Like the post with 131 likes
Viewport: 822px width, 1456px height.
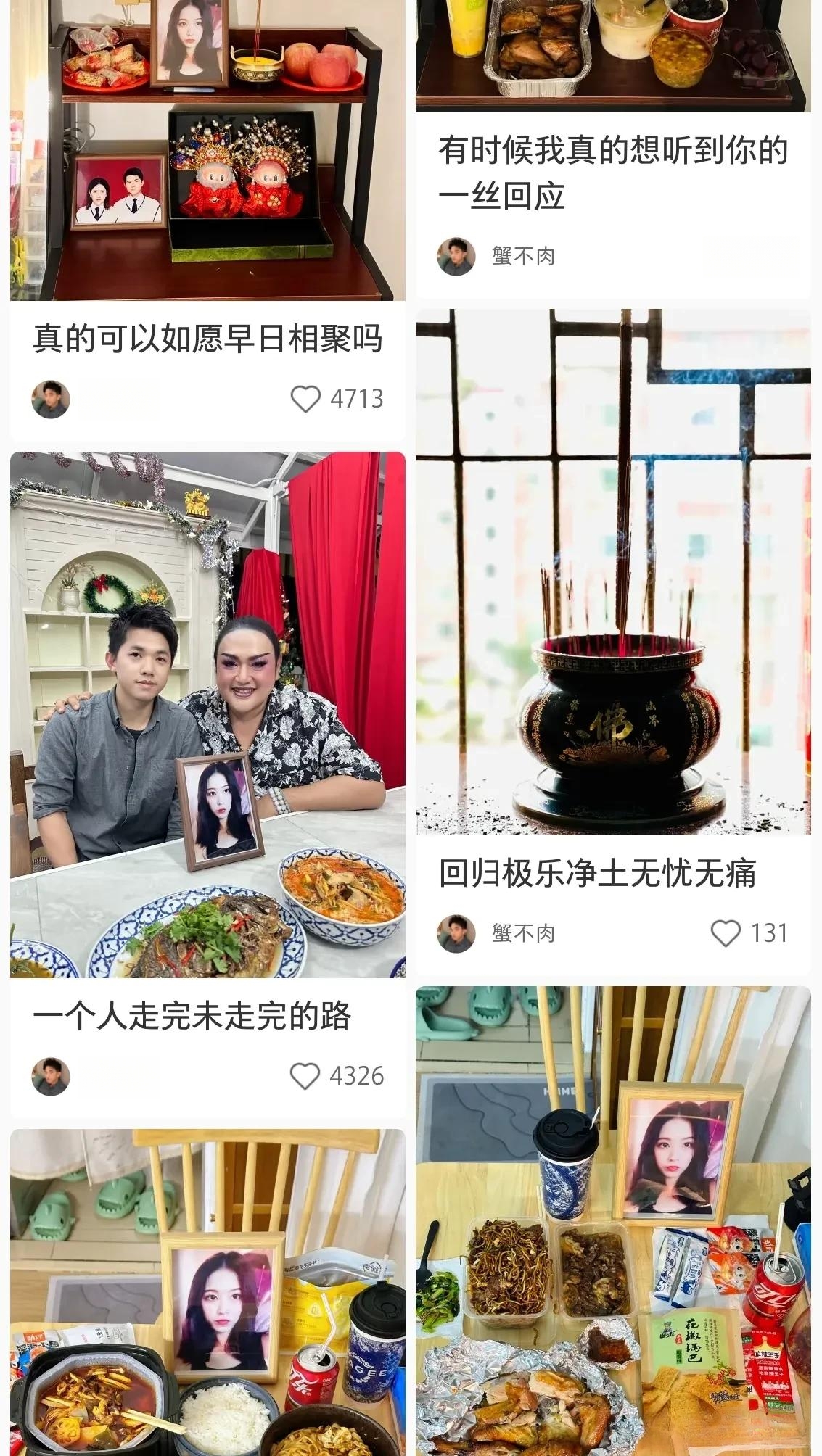725,933
